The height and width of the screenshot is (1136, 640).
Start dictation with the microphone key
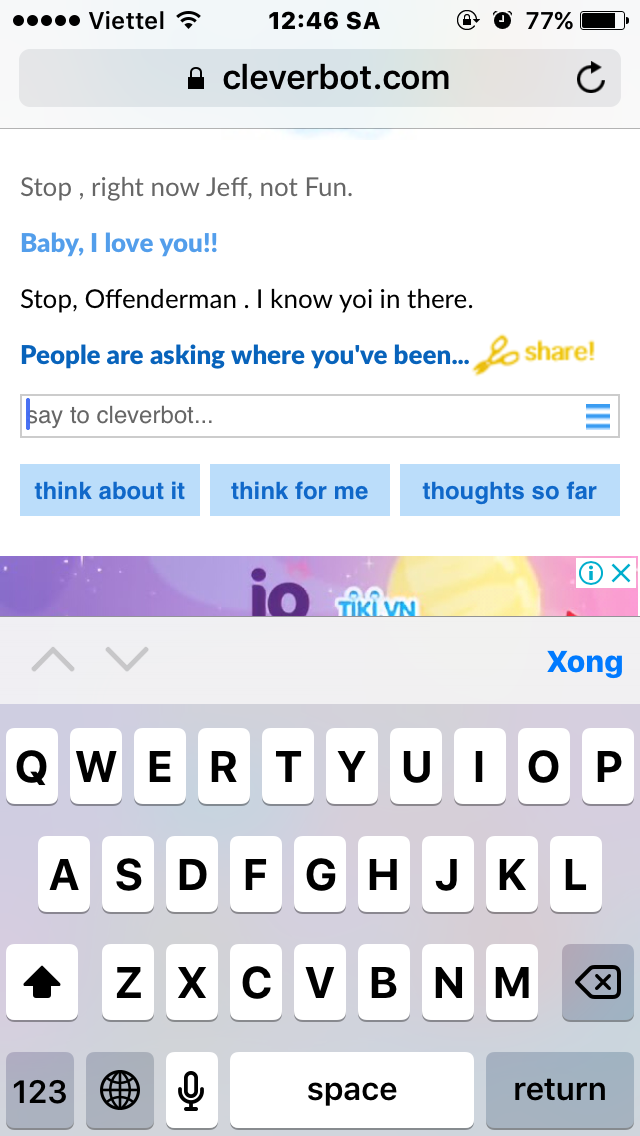pos(191,1090)
